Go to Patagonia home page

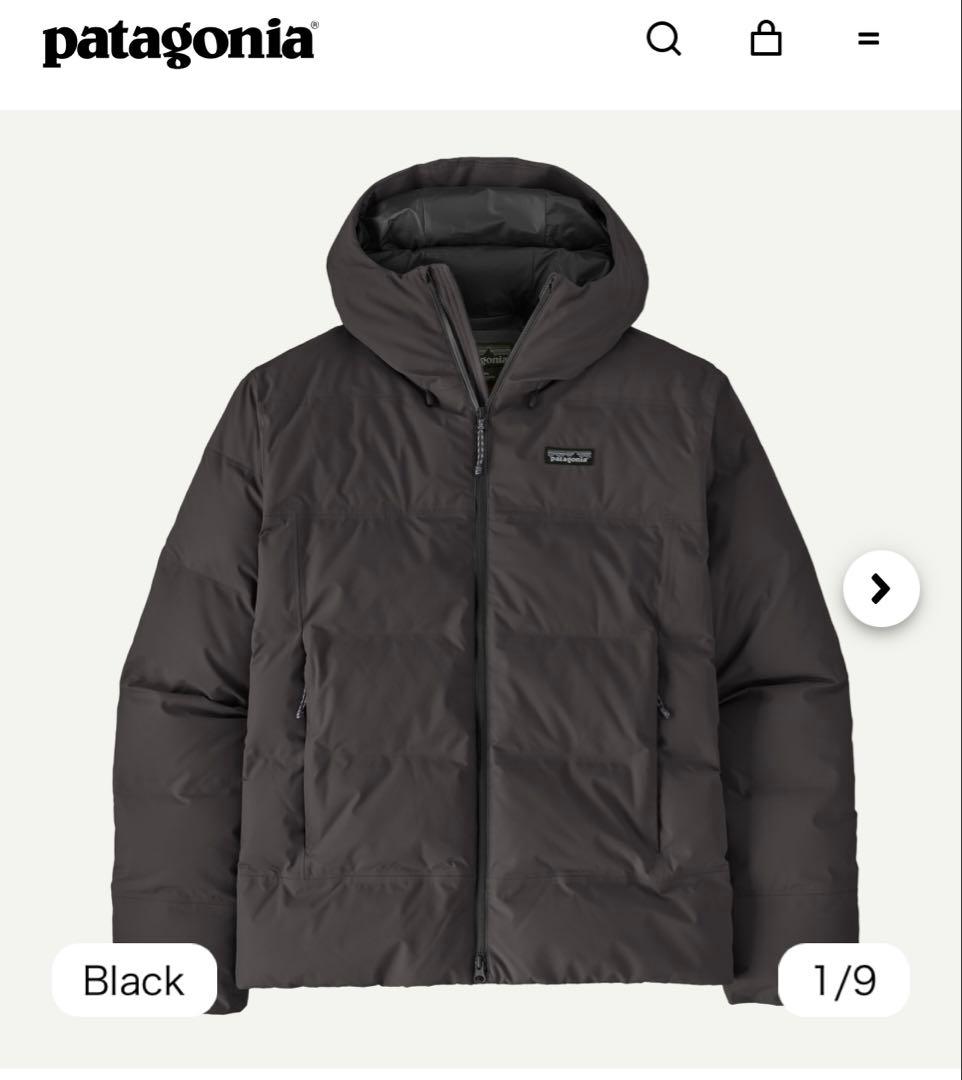pos(179,42)
